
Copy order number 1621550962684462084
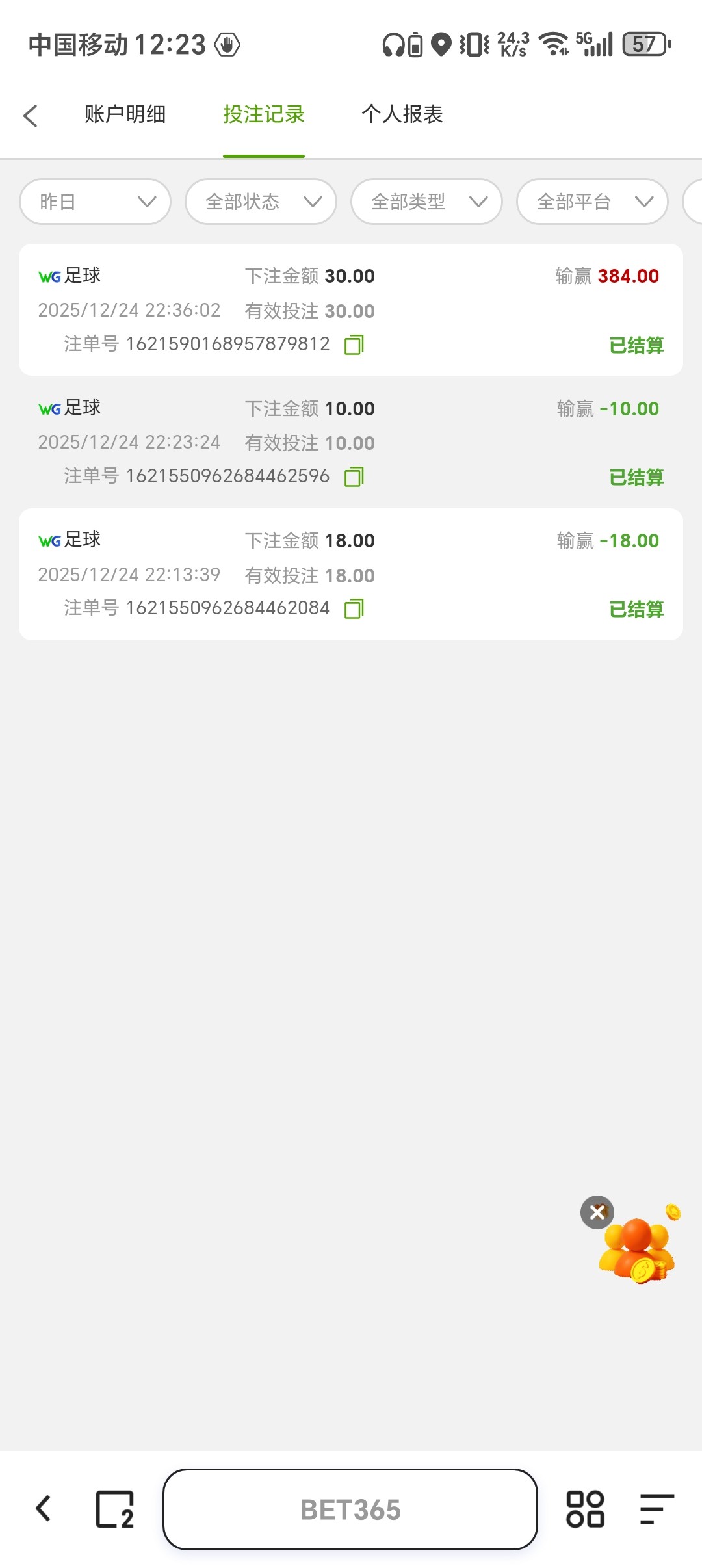tap(353, 608)
